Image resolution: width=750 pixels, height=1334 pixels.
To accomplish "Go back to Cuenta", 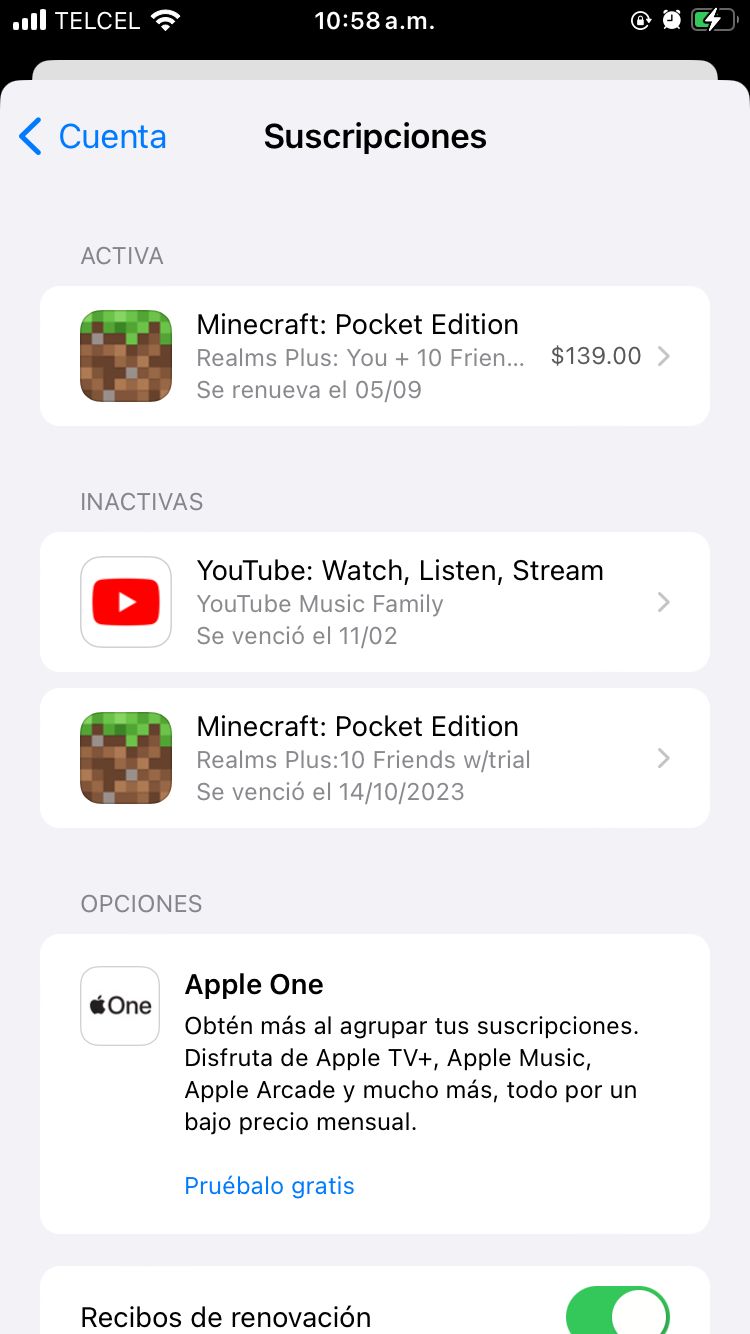I will (x=93, y=137).
